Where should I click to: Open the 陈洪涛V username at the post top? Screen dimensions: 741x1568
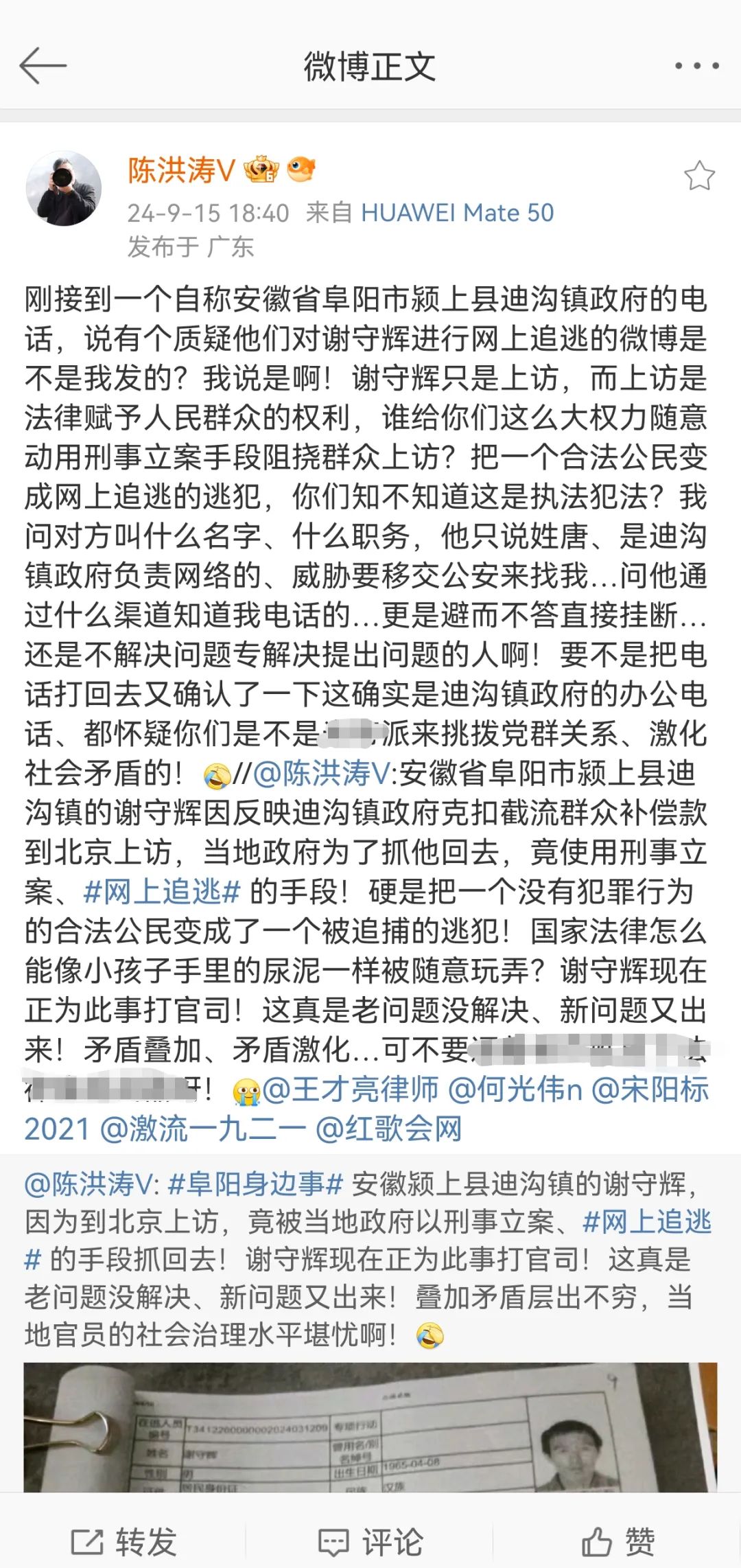(x=181, y=170)
